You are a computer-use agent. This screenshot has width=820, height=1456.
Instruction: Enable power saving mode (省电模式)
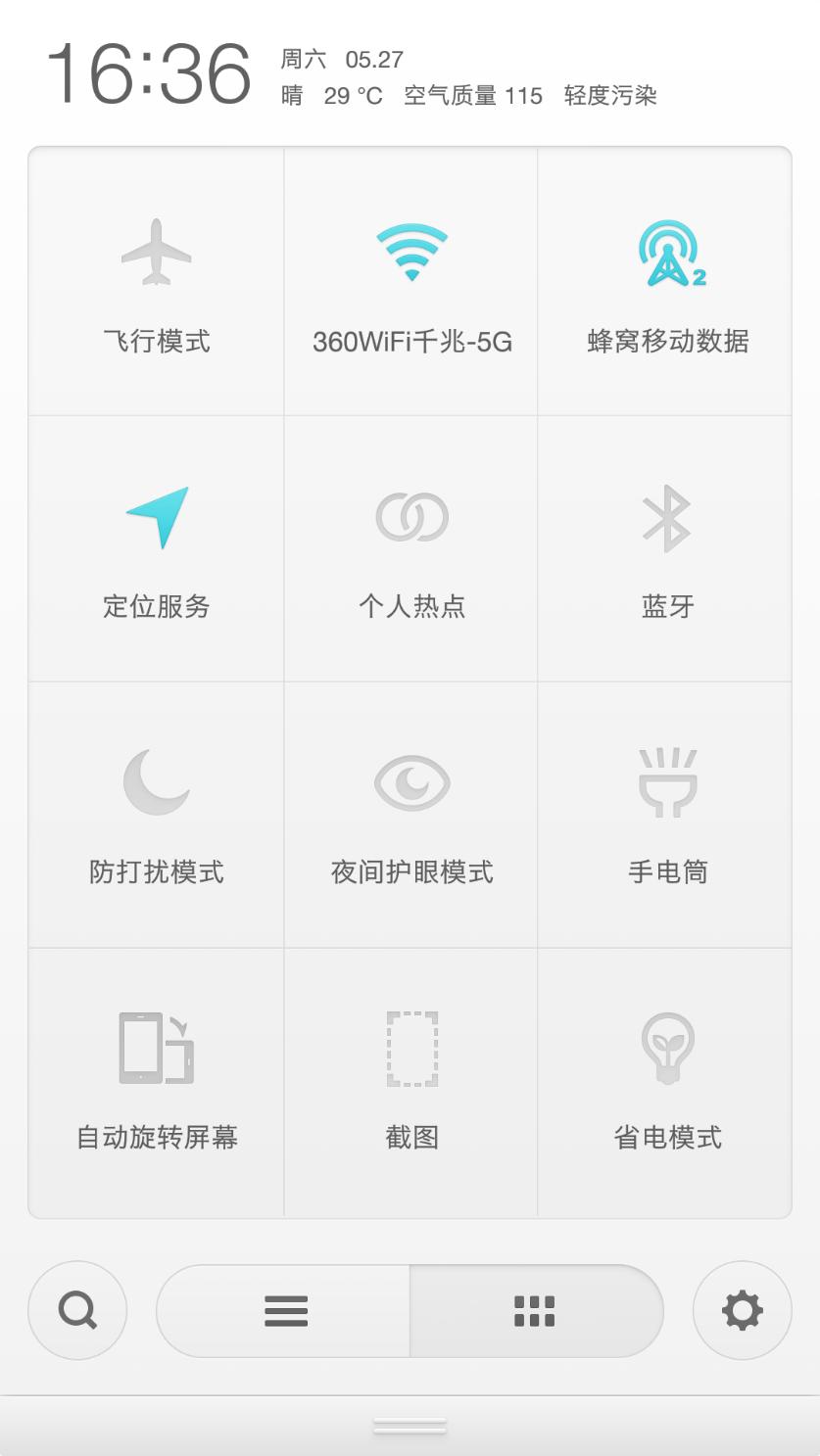click(666, 1077)
